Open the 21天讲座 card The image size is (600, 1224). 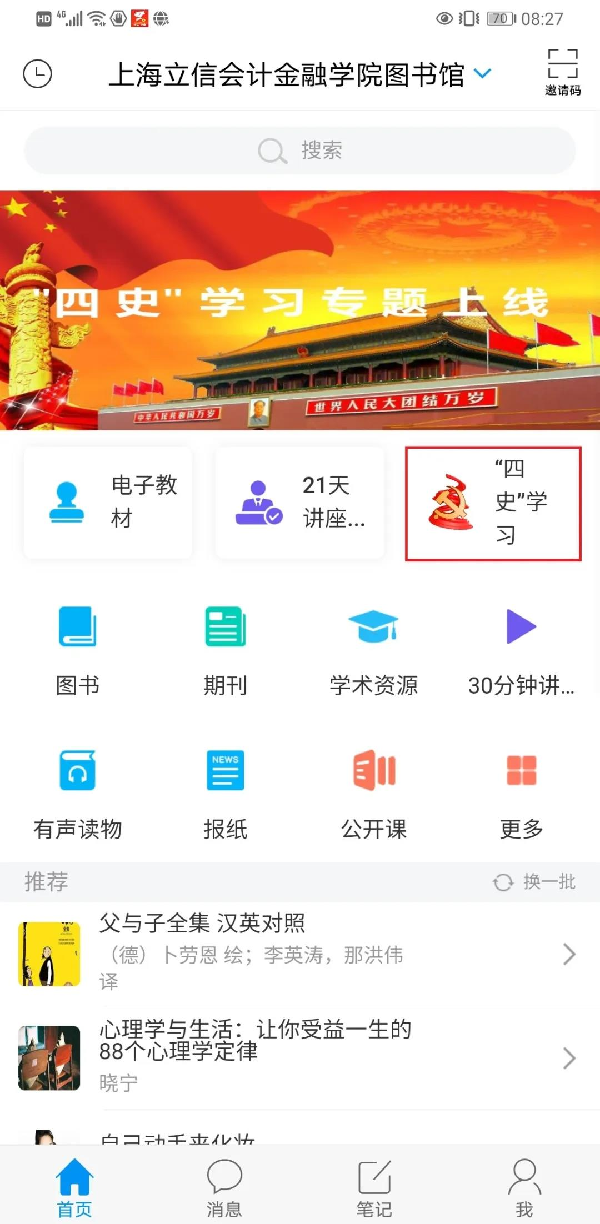pyautogui.click(x=300, y=503)
